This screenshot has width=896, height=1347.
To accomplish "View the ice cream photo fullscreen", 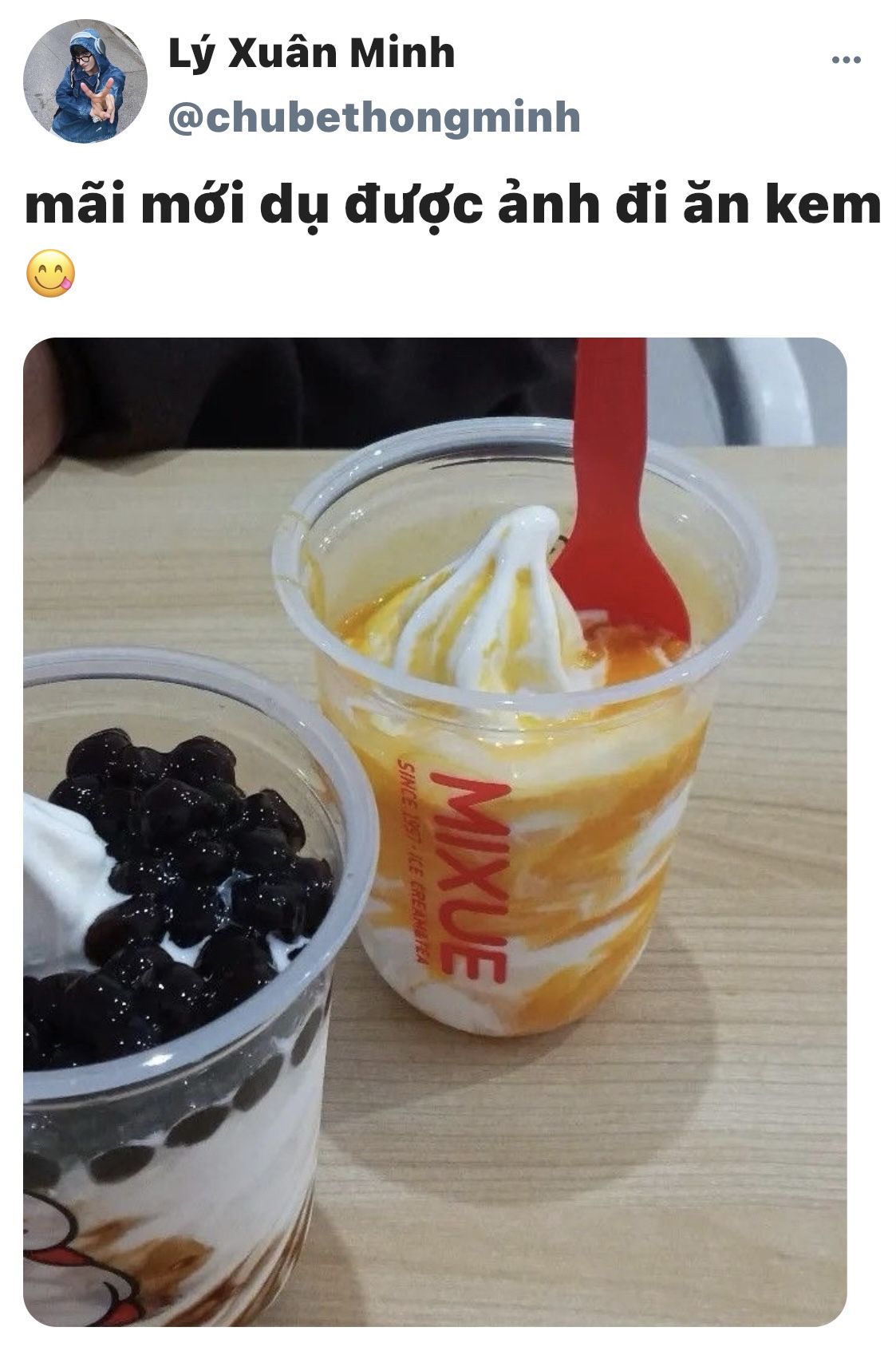I will click(x=435, y=830).
